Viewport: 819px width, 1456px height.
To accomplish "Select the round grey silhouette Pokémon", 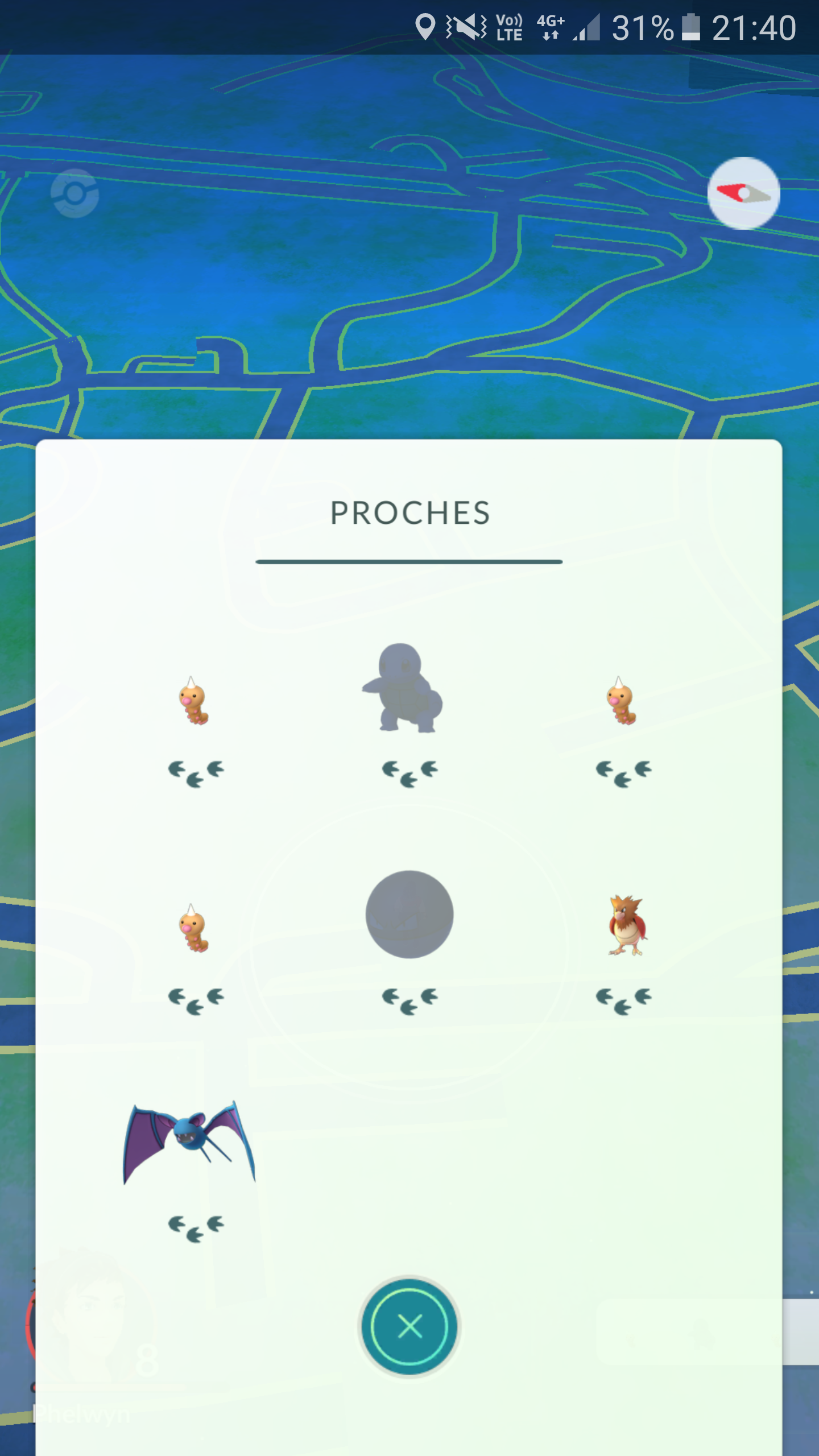I will (409, 914).
